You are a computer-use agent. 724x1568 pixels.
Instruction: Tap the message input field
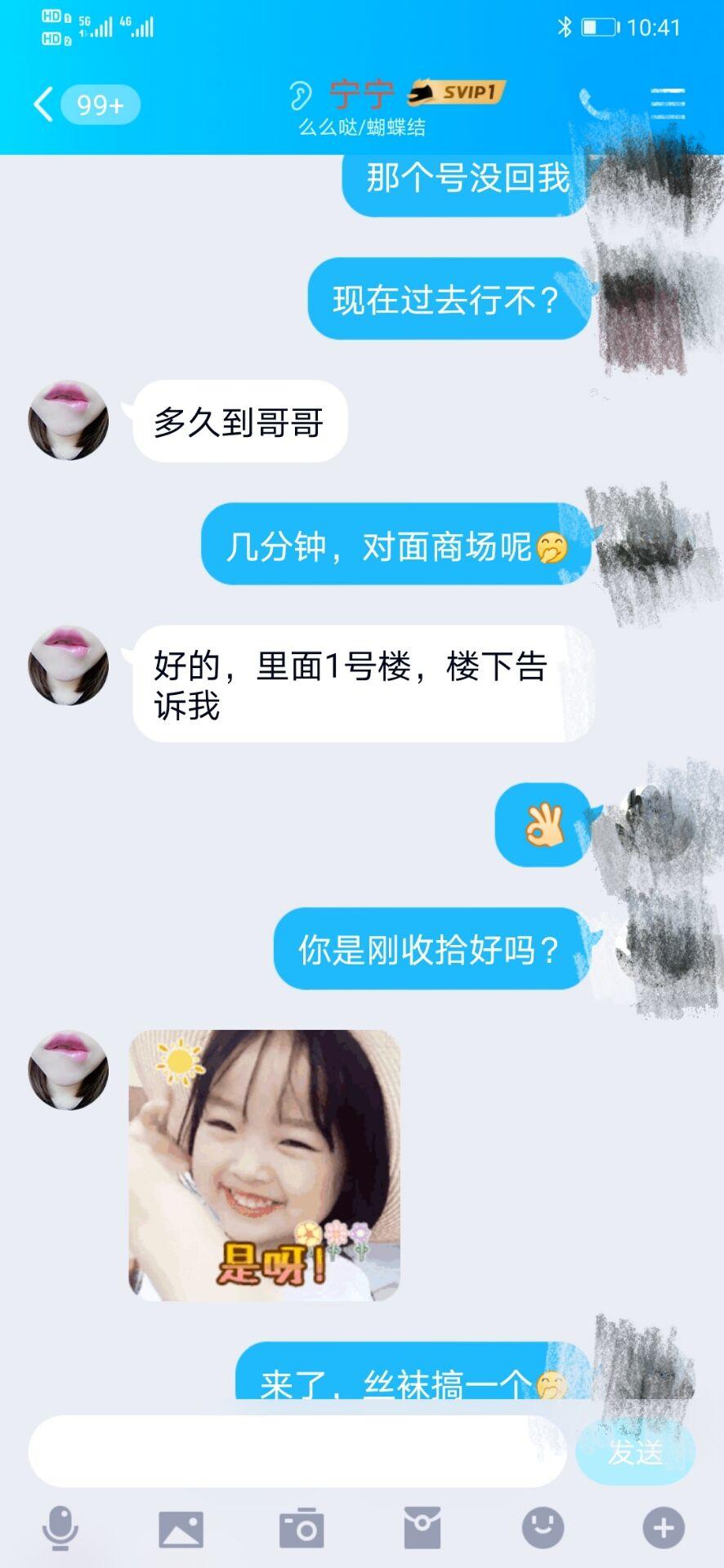point(296,1451)
